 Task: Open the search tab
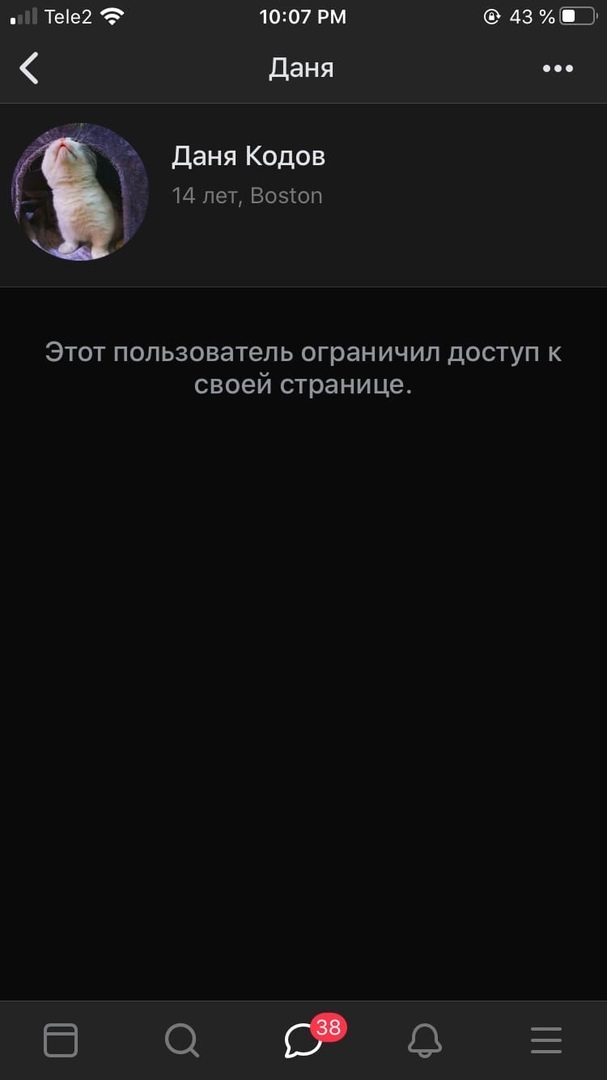181,1040
